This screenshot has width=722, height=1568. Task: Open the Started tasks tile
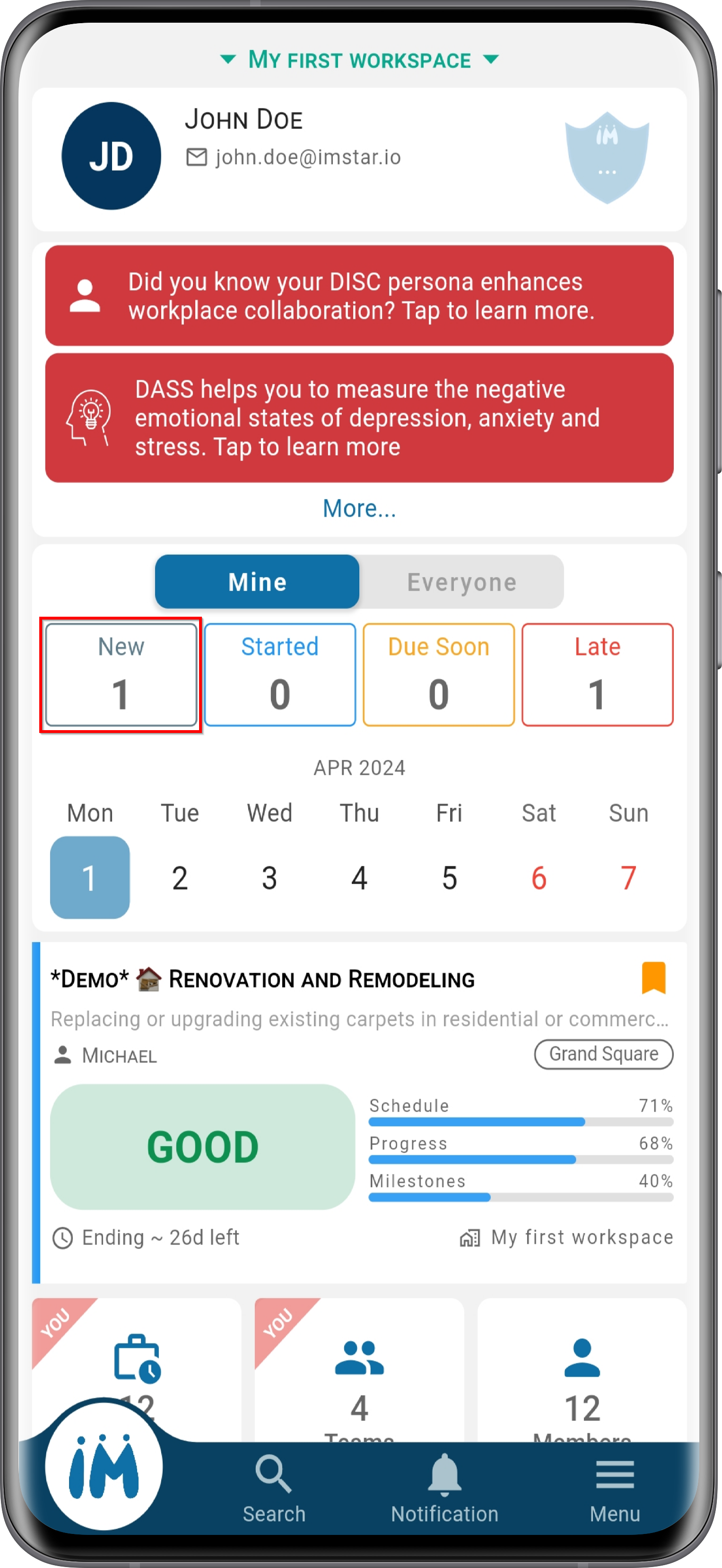280,674
